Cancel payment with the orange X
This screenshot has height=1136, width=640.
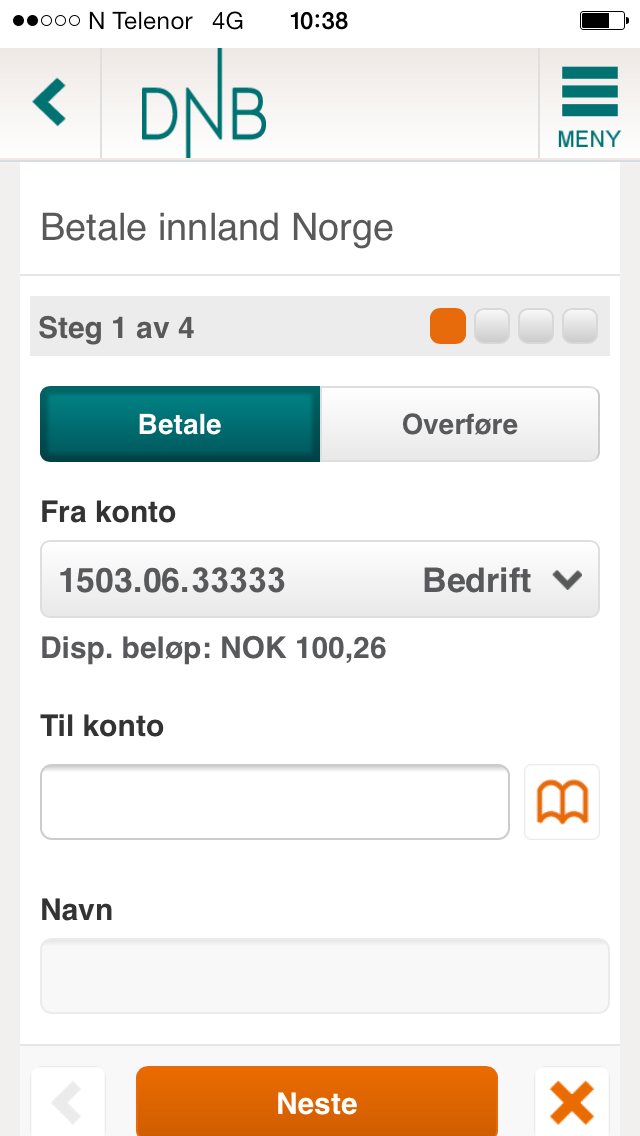click(572, 1102)
